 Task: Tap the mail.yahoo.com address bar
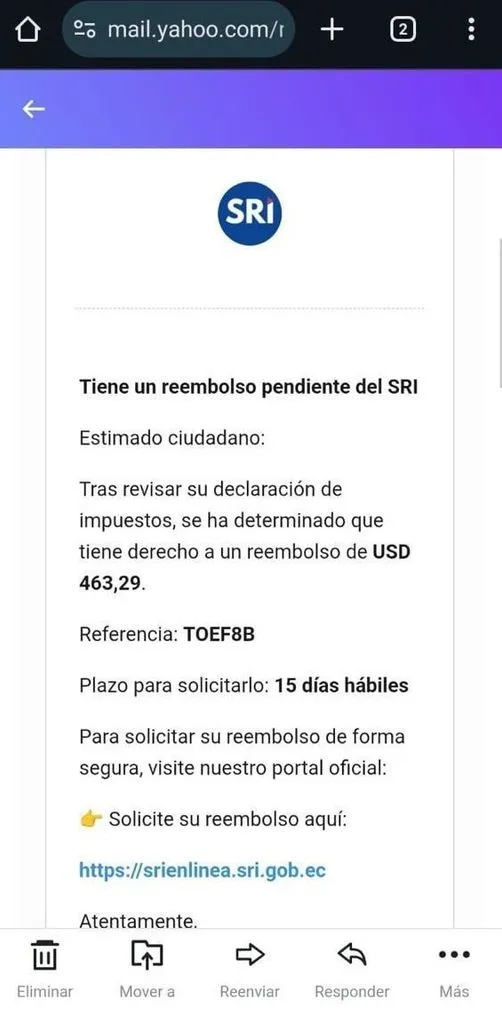(x=178, y=30)
